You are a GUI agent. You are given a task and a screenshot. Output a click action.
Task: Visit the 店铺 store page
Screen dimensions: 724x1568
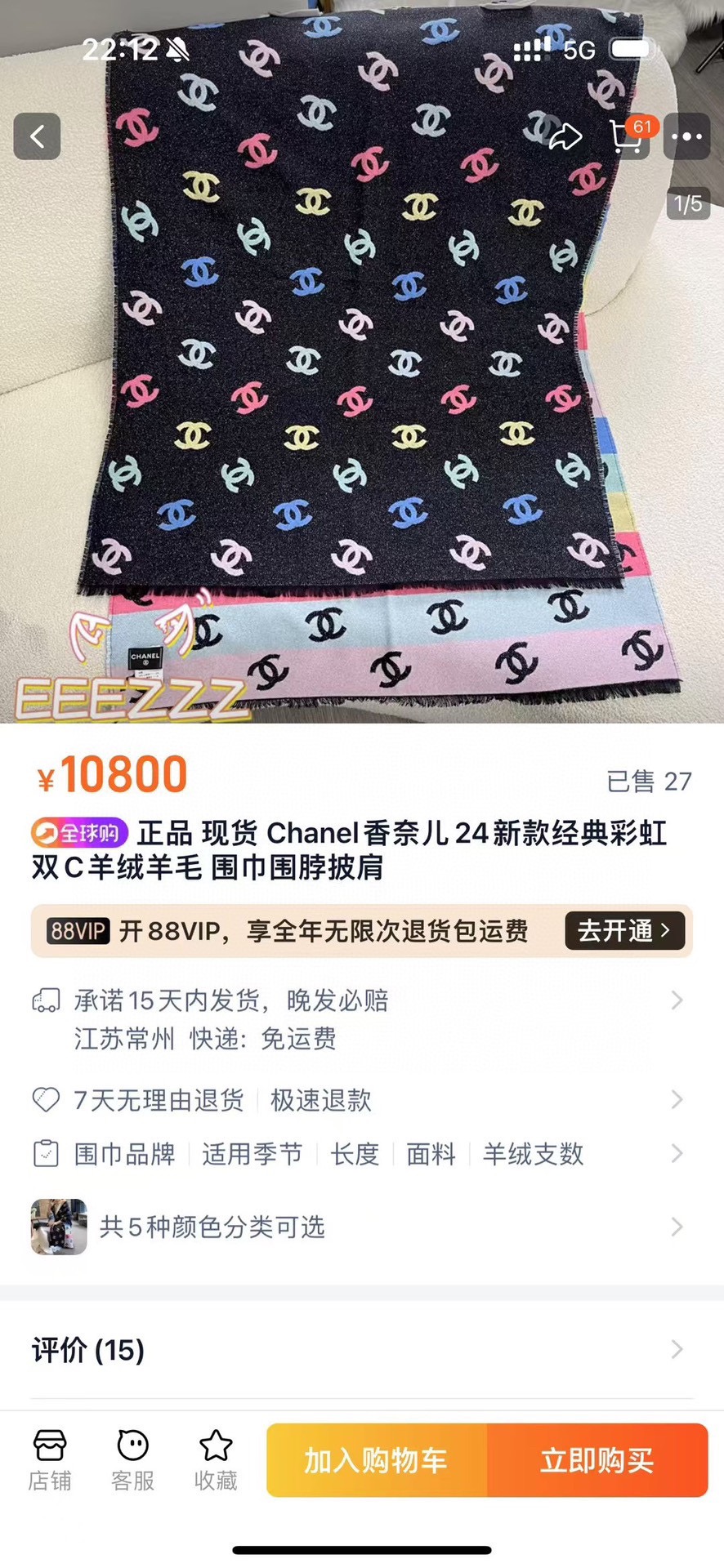coord(50,1460)
